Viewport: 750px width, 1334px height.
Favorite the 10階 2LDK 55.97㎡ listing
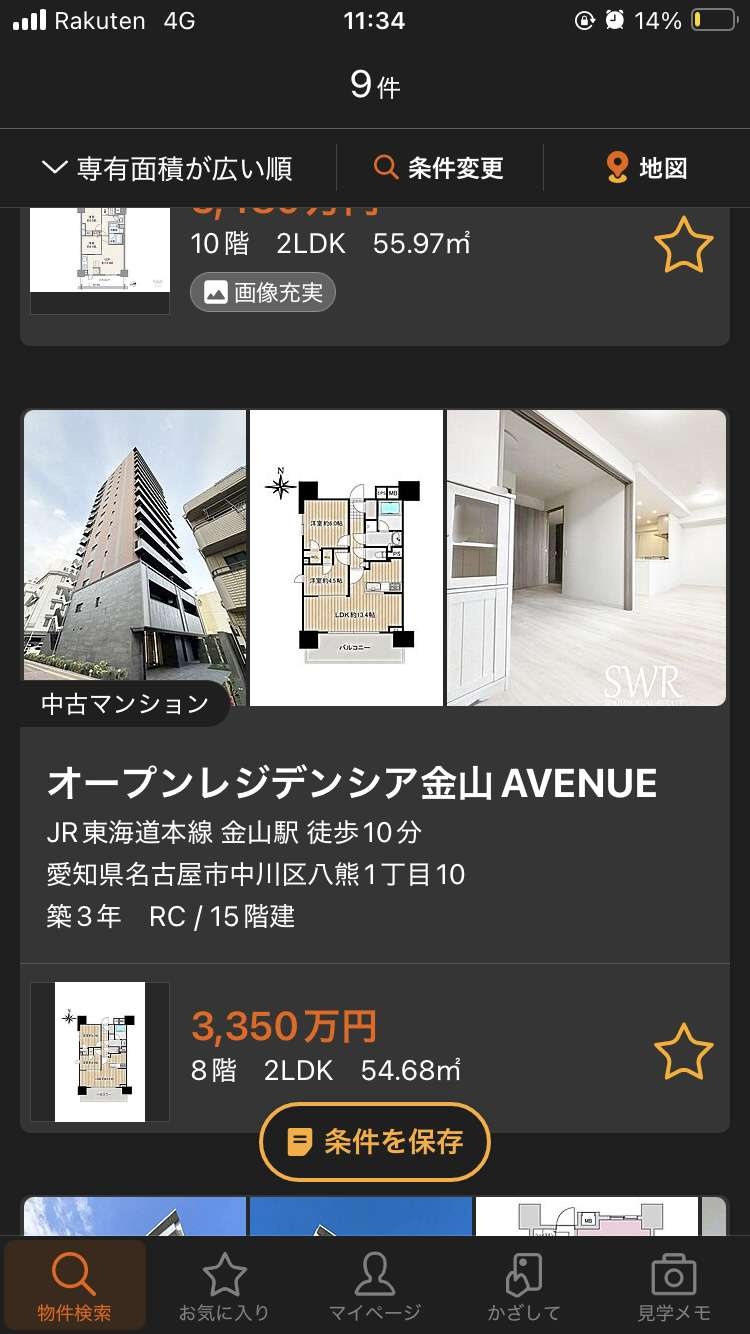click(x=683, y=246)
